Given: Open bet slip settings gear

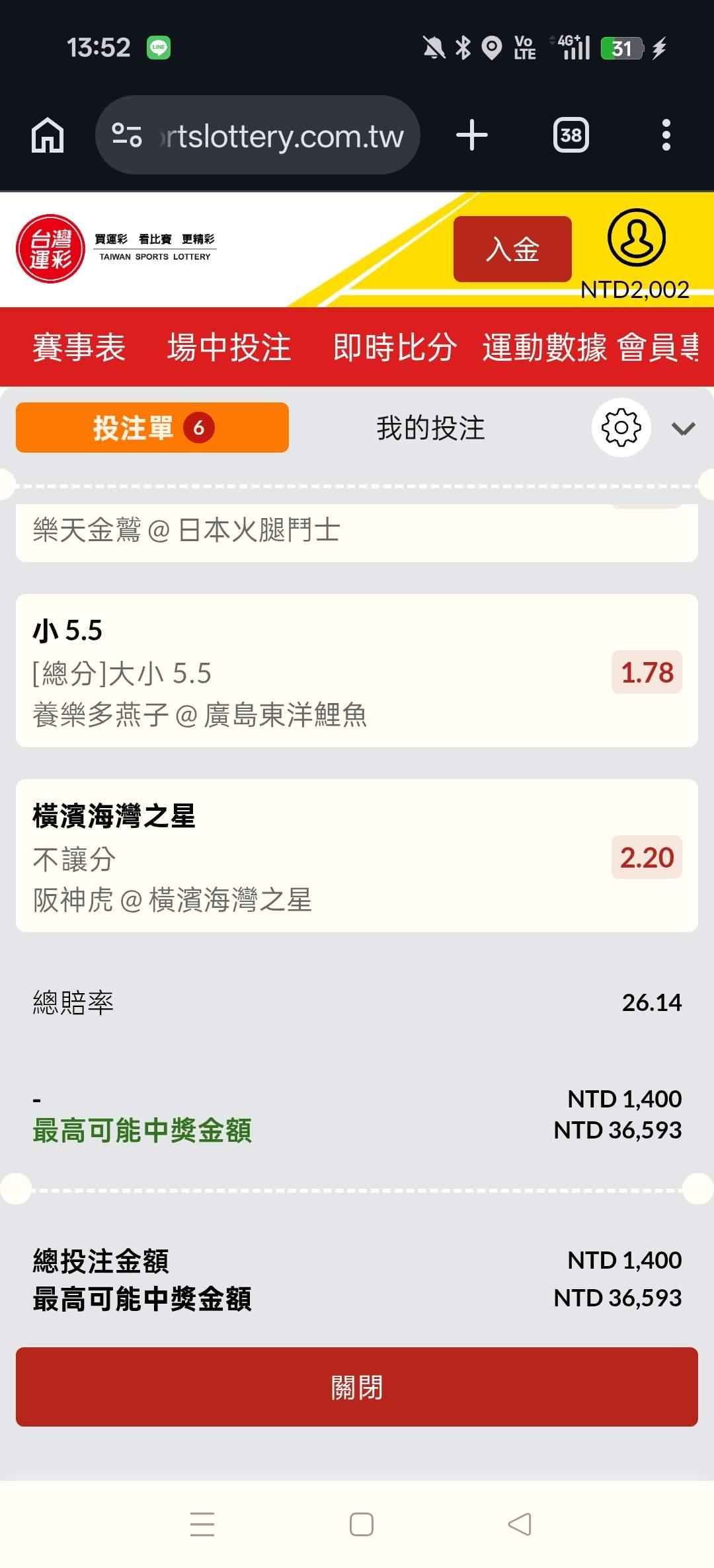Looking at the screenshot, I should [x=621, y=428].
